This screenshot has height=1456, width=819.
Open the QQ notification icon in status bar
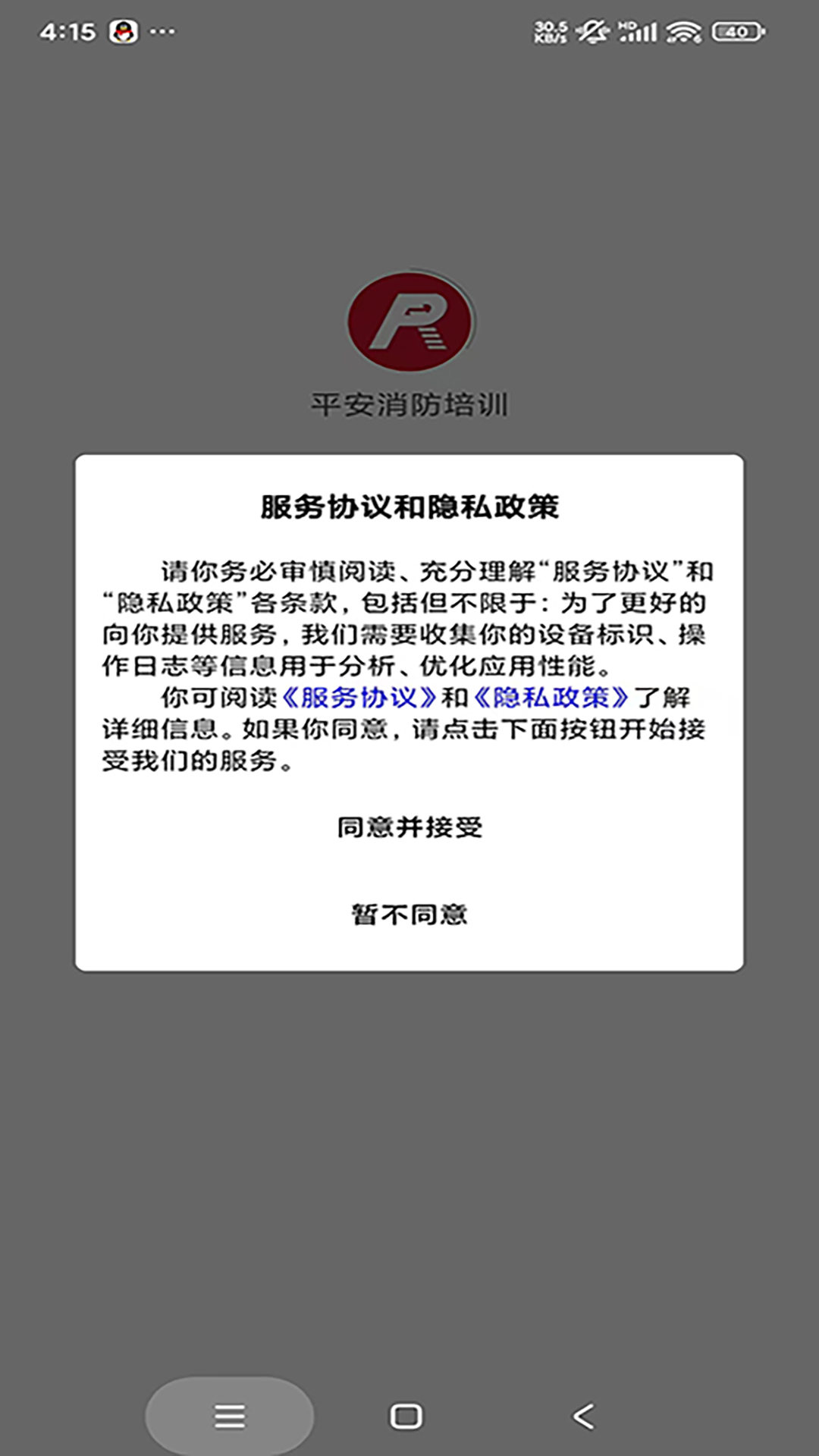pyautogui.click(x=123, y=30)
